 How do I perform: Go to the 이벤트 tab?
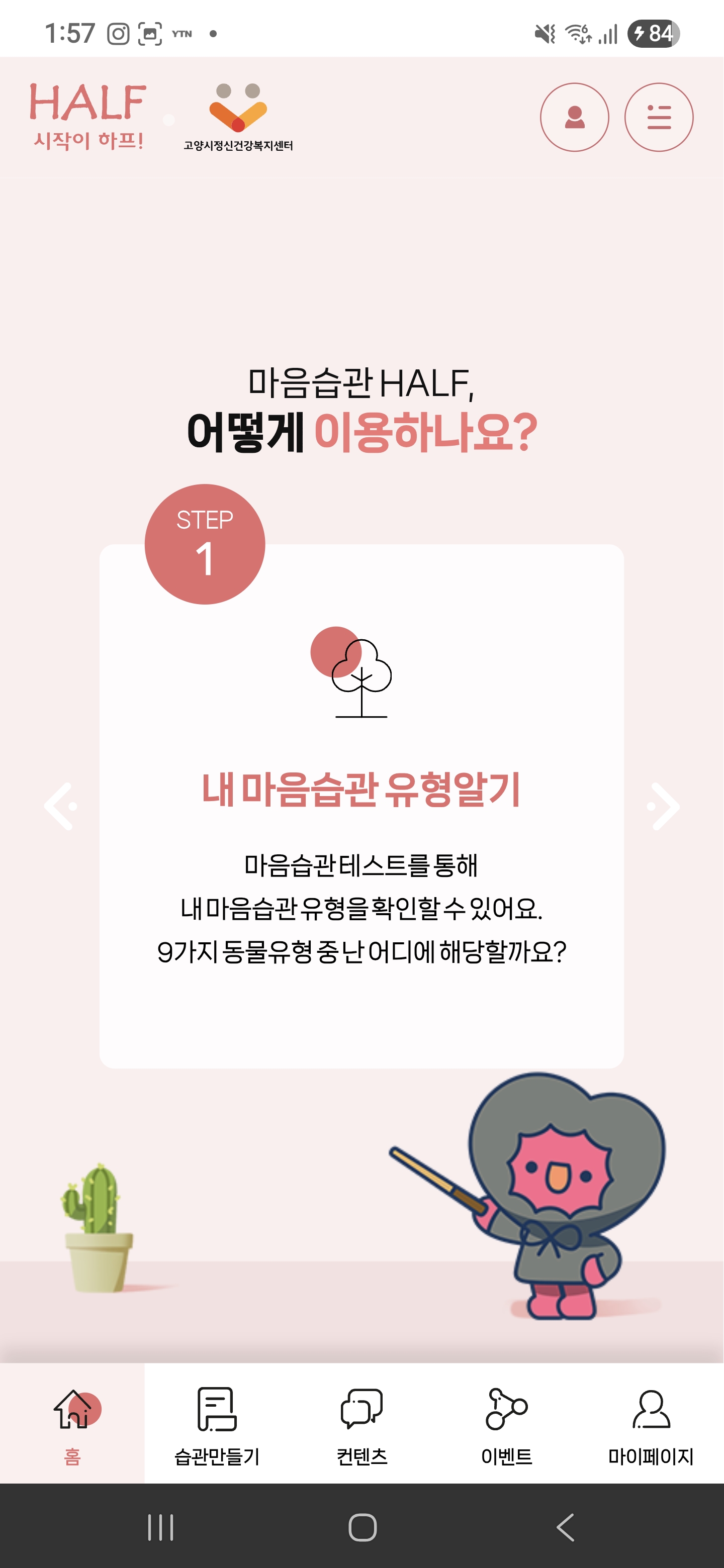point(506,1423)
